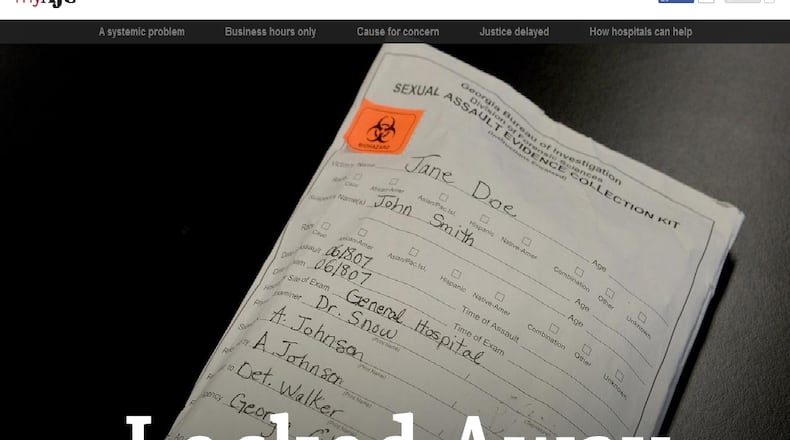This screenshot has width=790, height=440.
Task: Jump to A systemic problem section
Action: tap(141, 32)
